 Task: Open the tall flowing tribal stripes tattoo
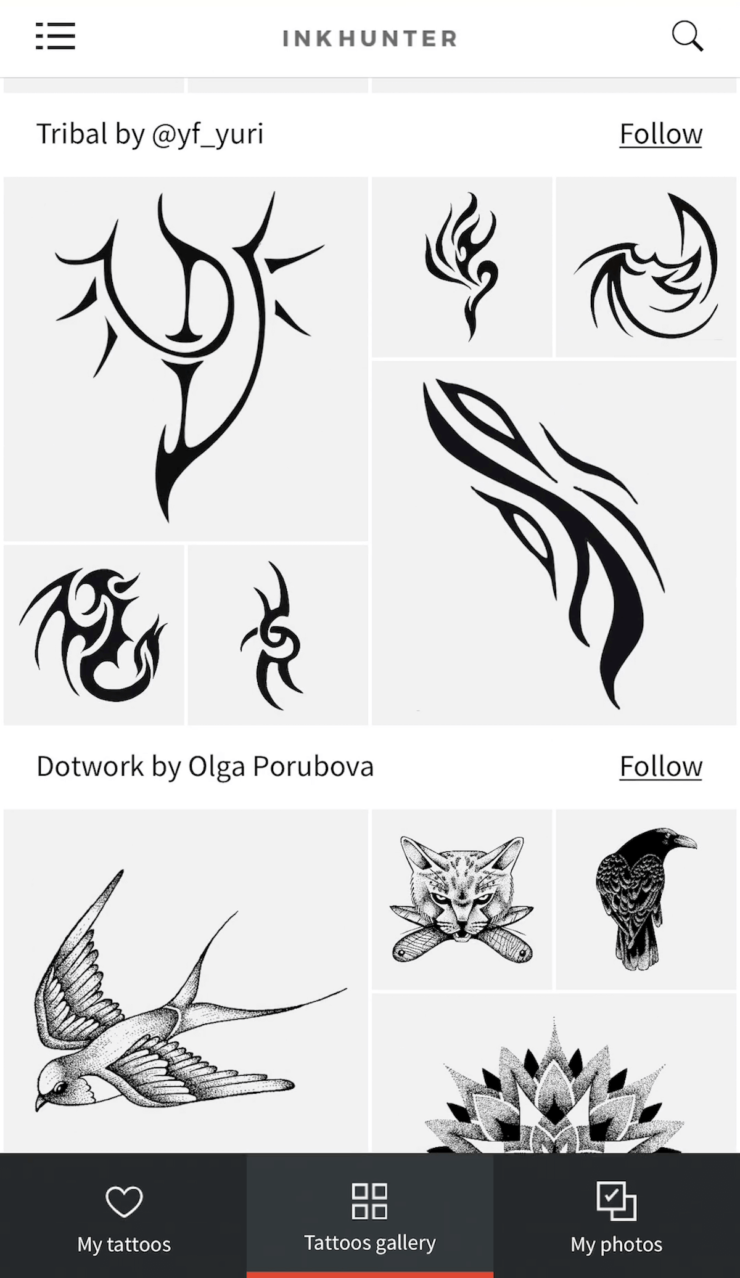point(553,543)
